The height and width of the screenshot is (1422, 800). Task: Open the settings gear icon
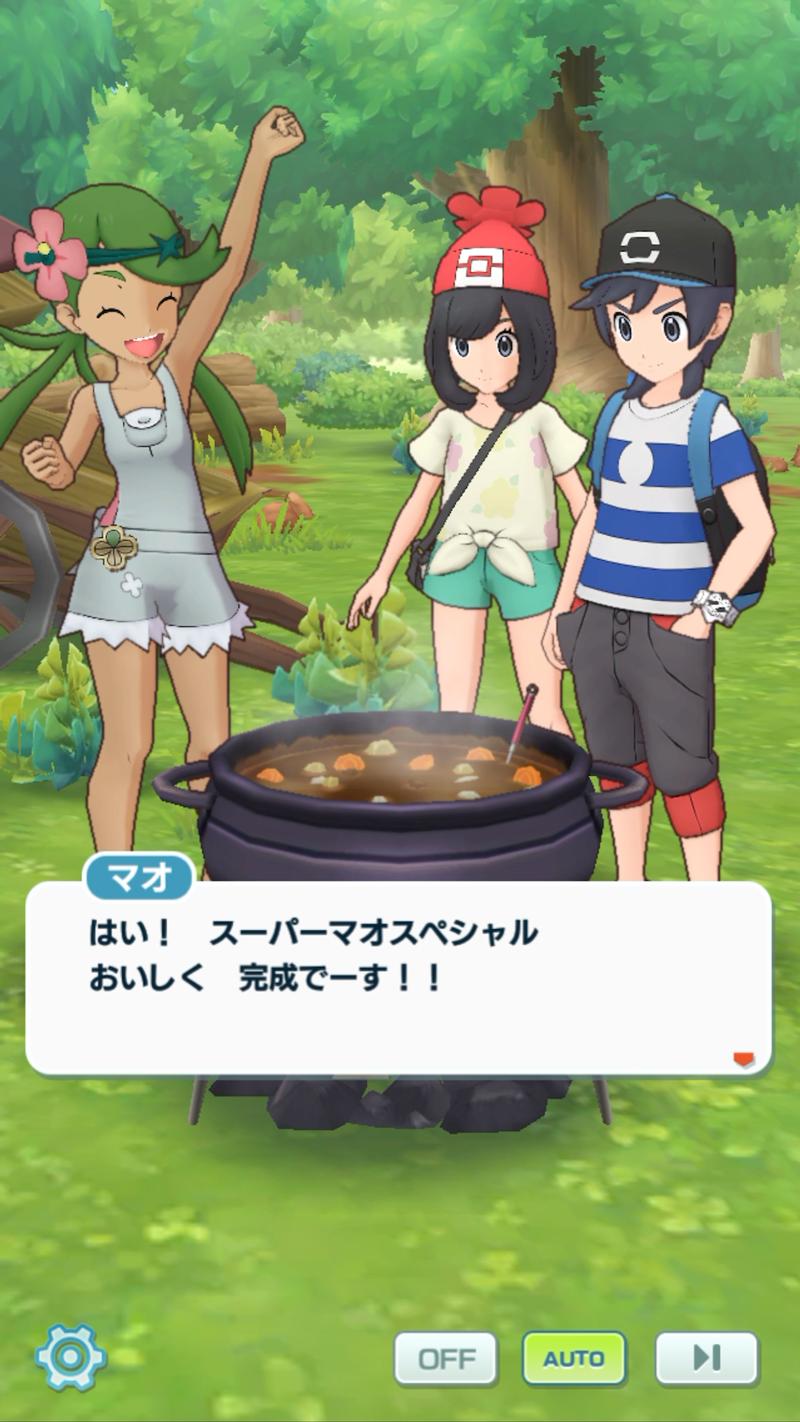pyautogui.click(x=71, y=1357)
